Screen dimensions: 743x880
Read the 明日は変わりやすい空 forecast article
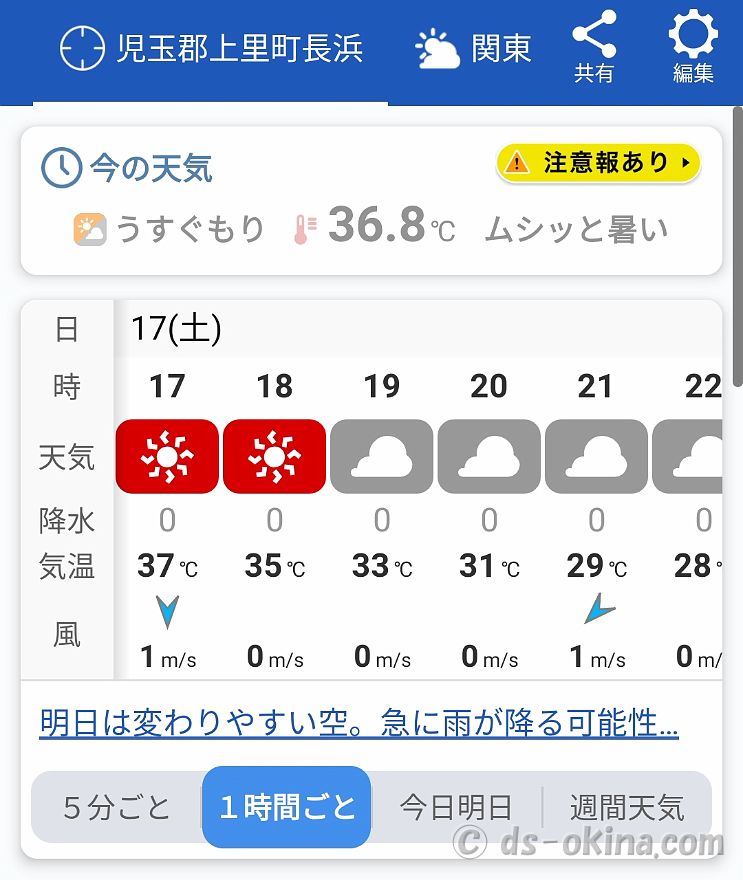pyautogui.click(x=359, y=722)
